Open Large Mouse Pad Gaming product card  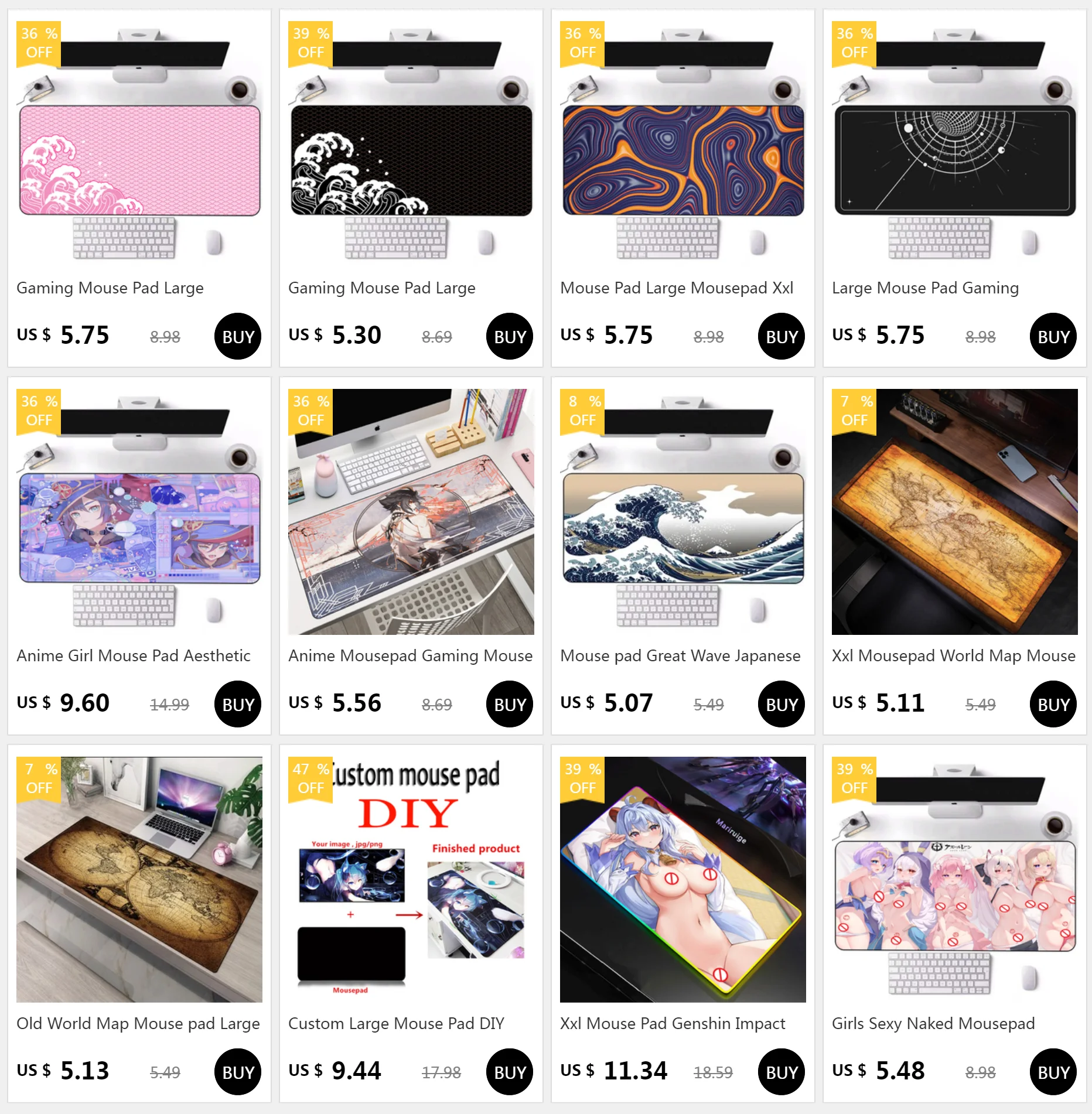click(955, 188)
